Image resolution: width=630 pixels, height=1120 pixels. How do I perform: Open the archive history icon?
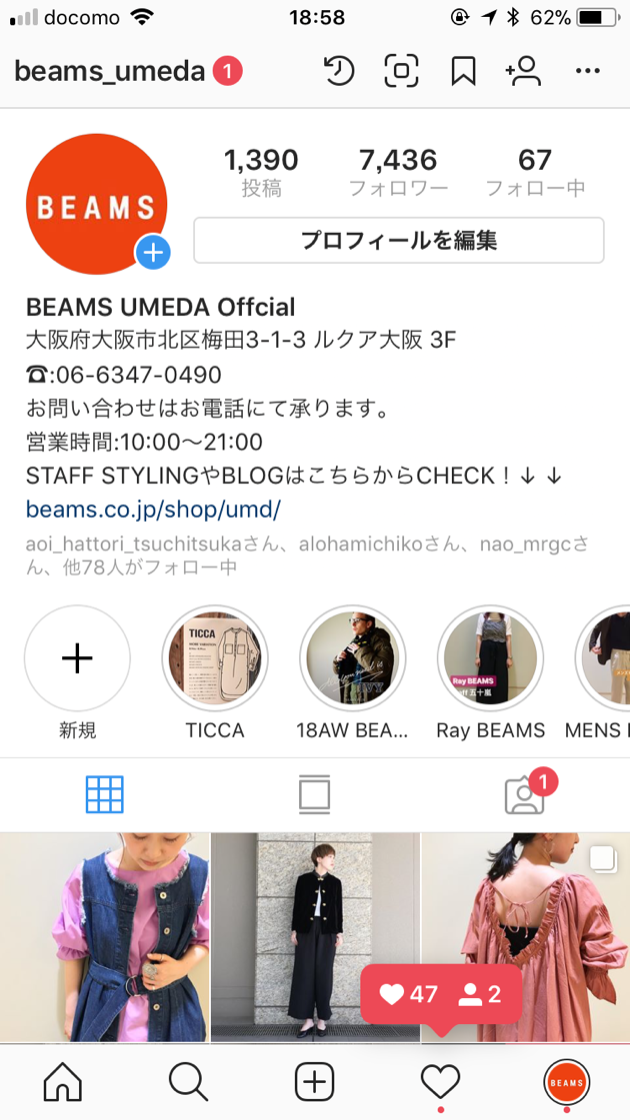pyautogui.click(x=340, y=71)
